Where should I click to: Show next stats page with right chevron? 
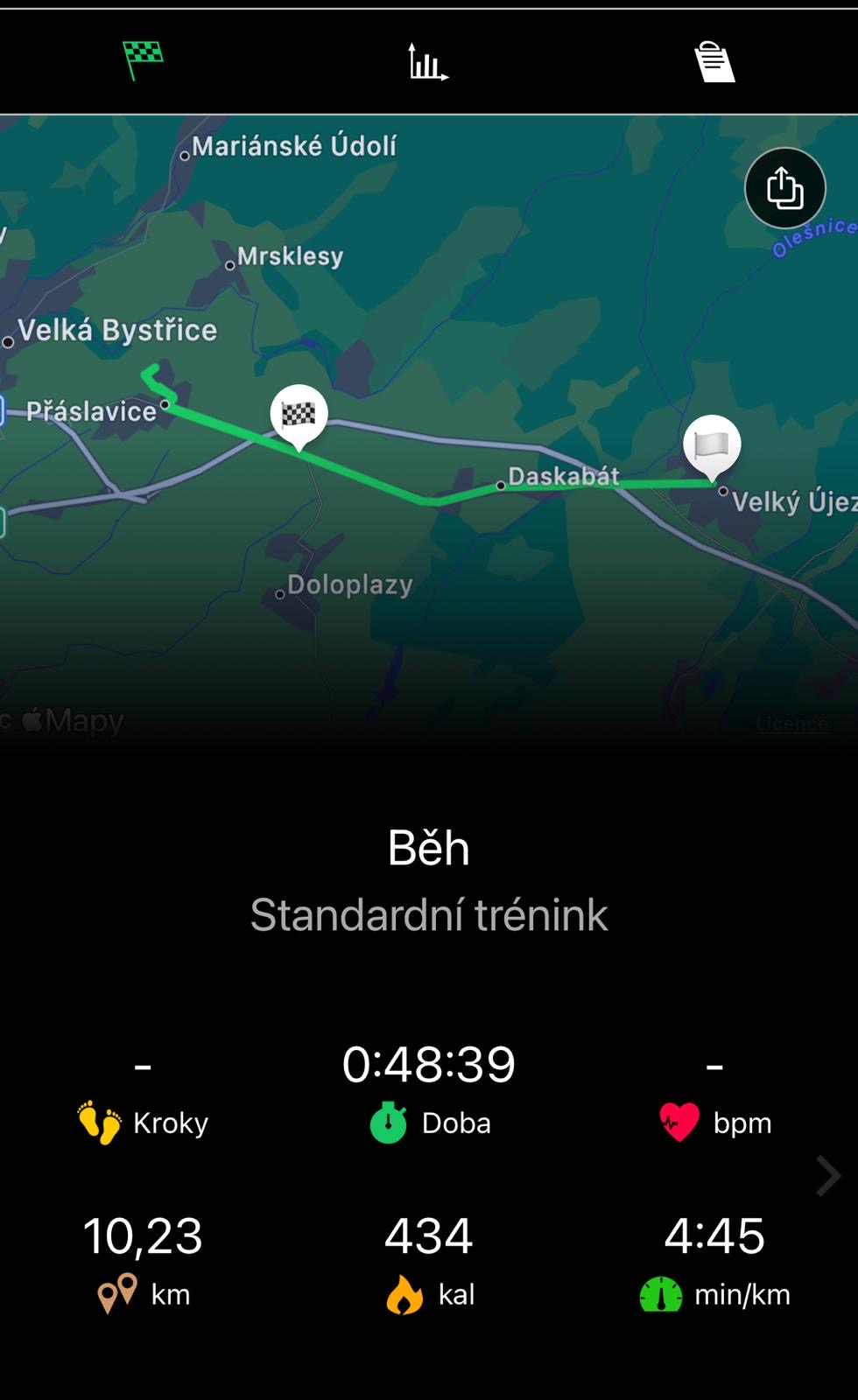click(827, 1175)
